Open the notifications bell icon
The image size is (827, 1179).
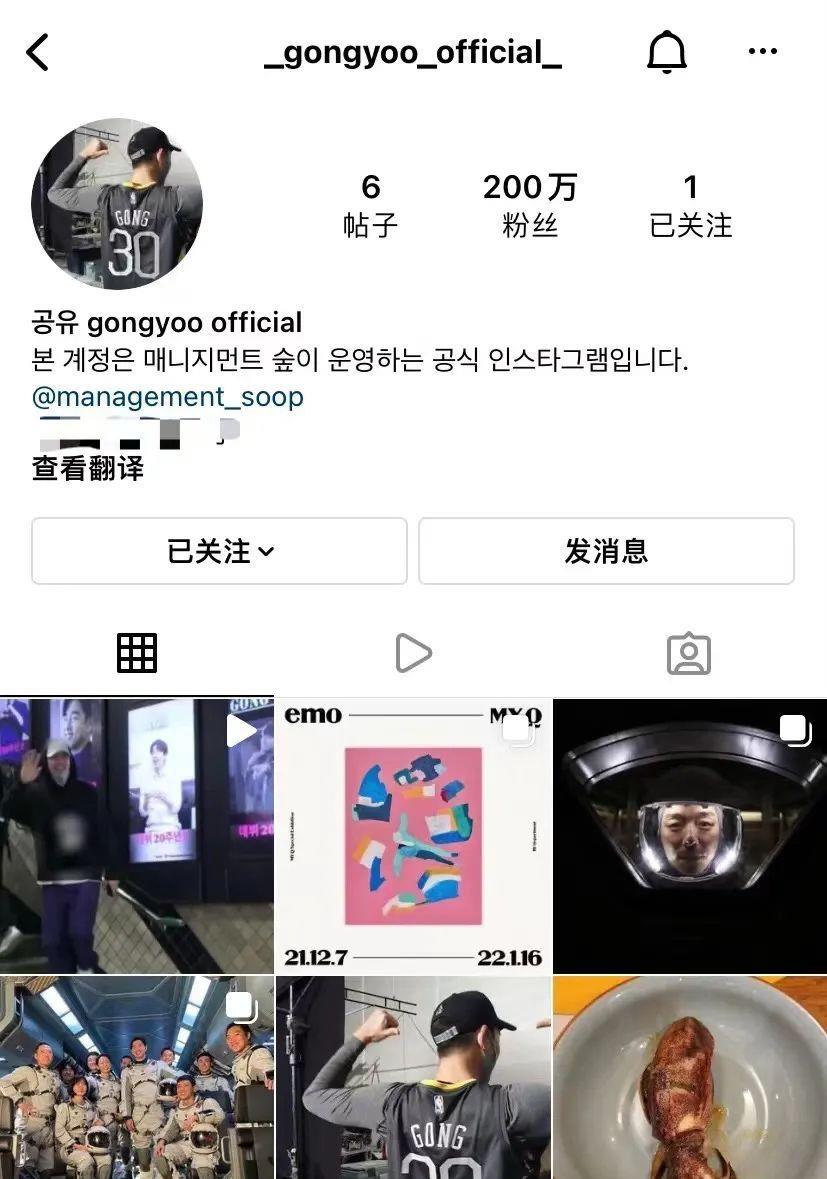[665, 50]
